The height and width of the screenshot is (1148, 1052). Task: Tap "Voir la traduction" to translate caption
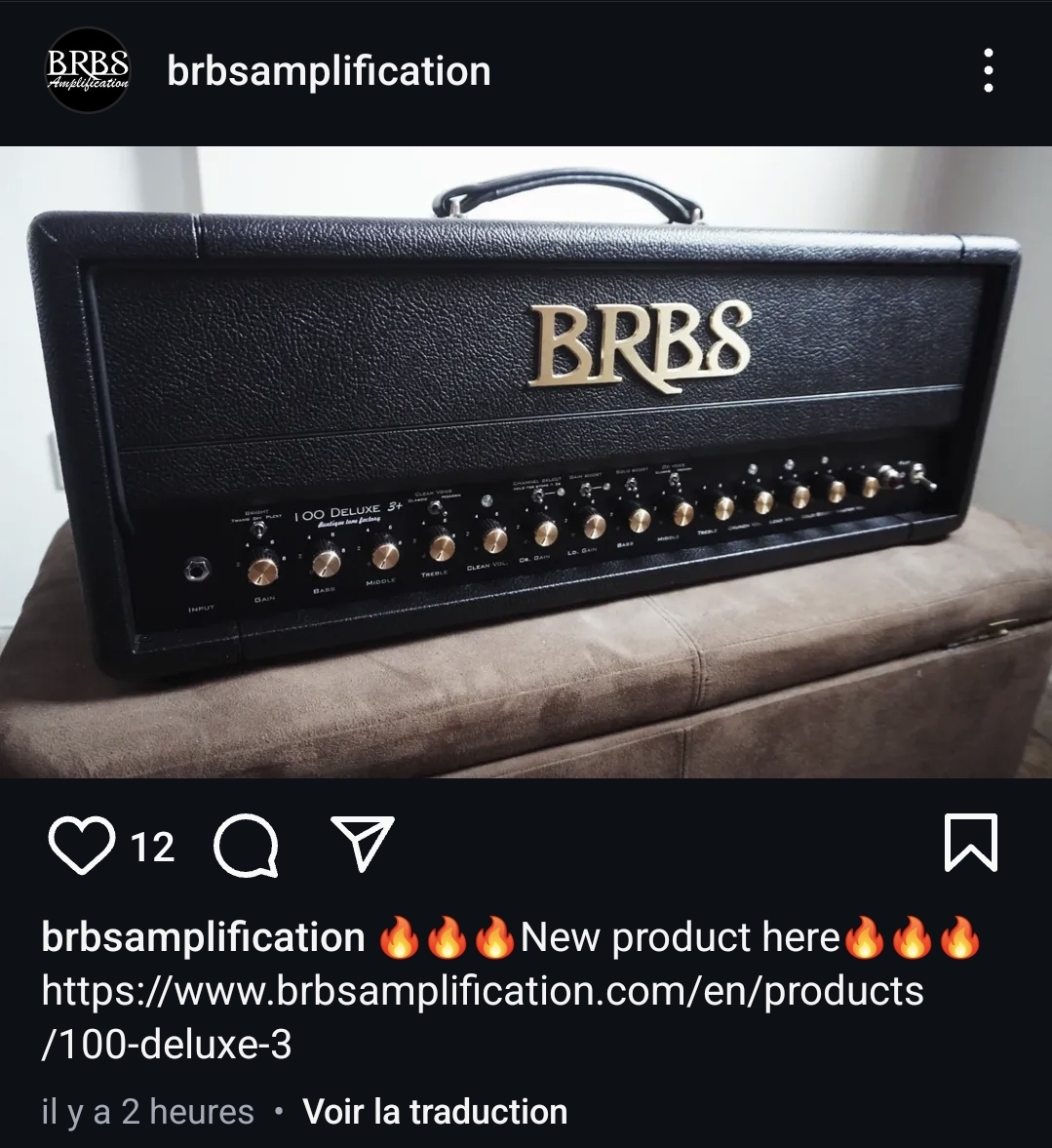pyautogui.click(x=435, y=1112)
